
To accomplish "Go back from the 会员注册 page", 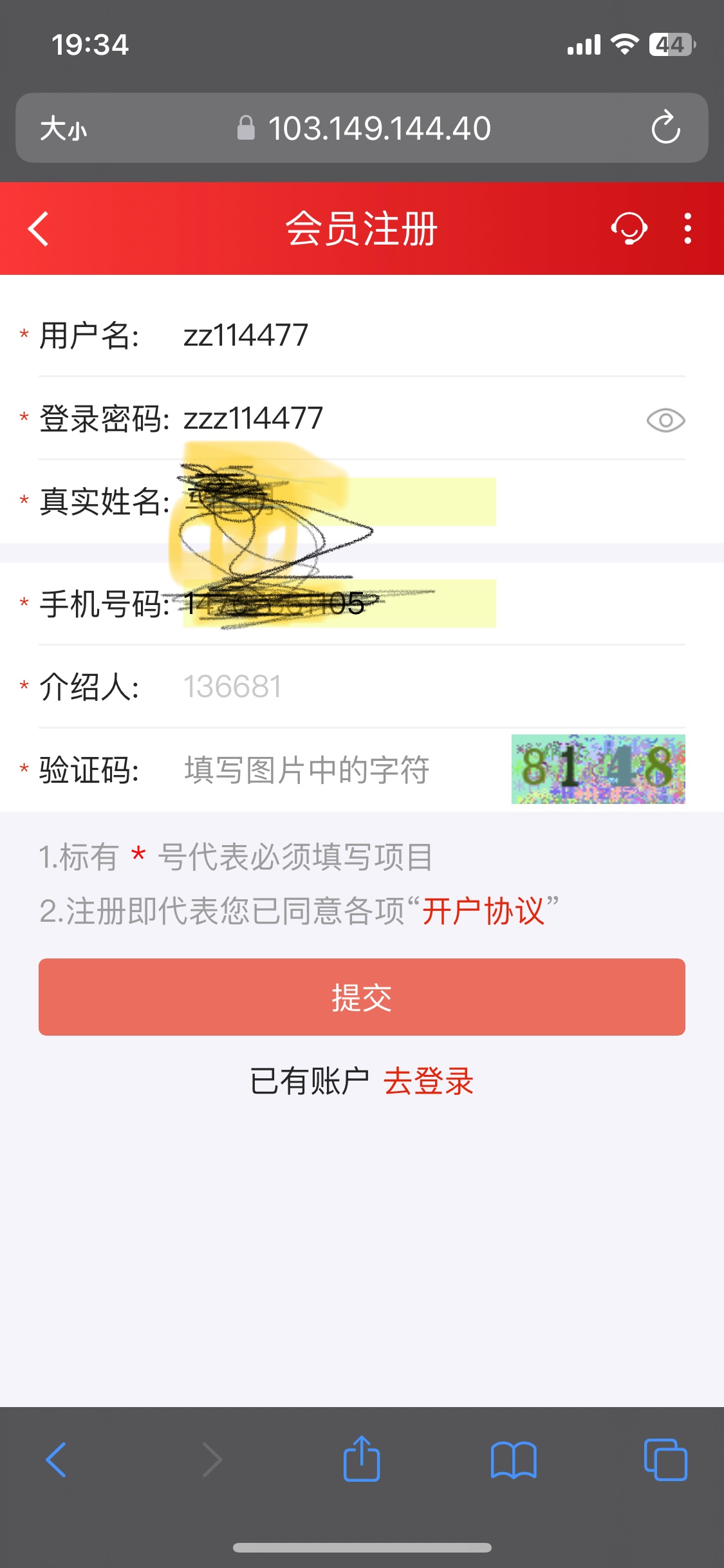I will [x=39, y=229].
